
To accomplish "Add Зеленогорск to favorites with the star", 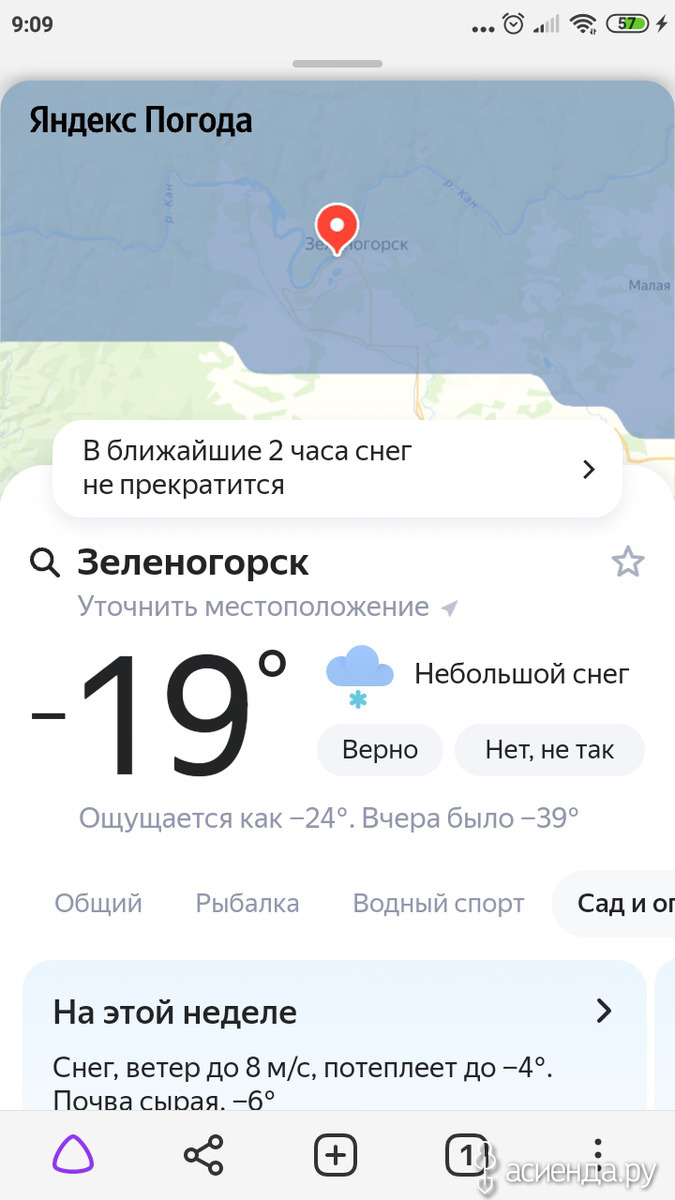I will [x=628, y=562].
